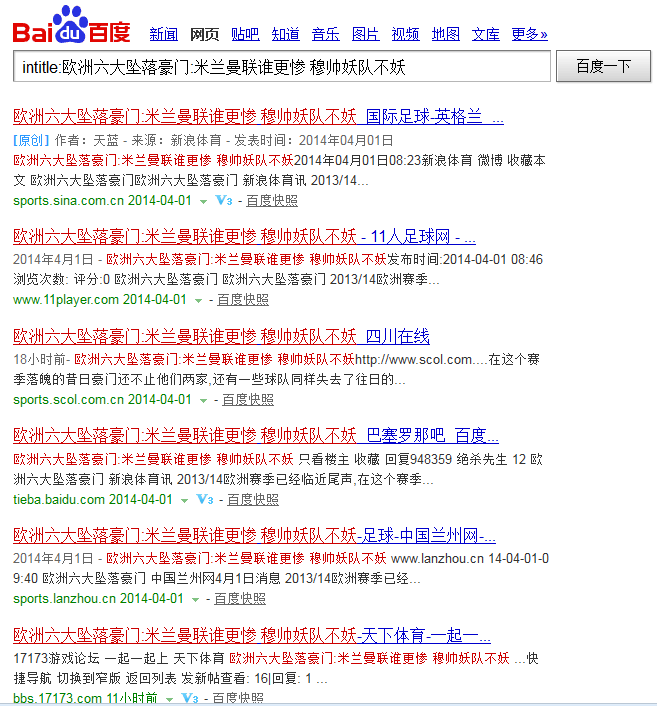View 百度快照 for www.11player.com result
This screenshot has width=657, height=706.
click(243, 299)
